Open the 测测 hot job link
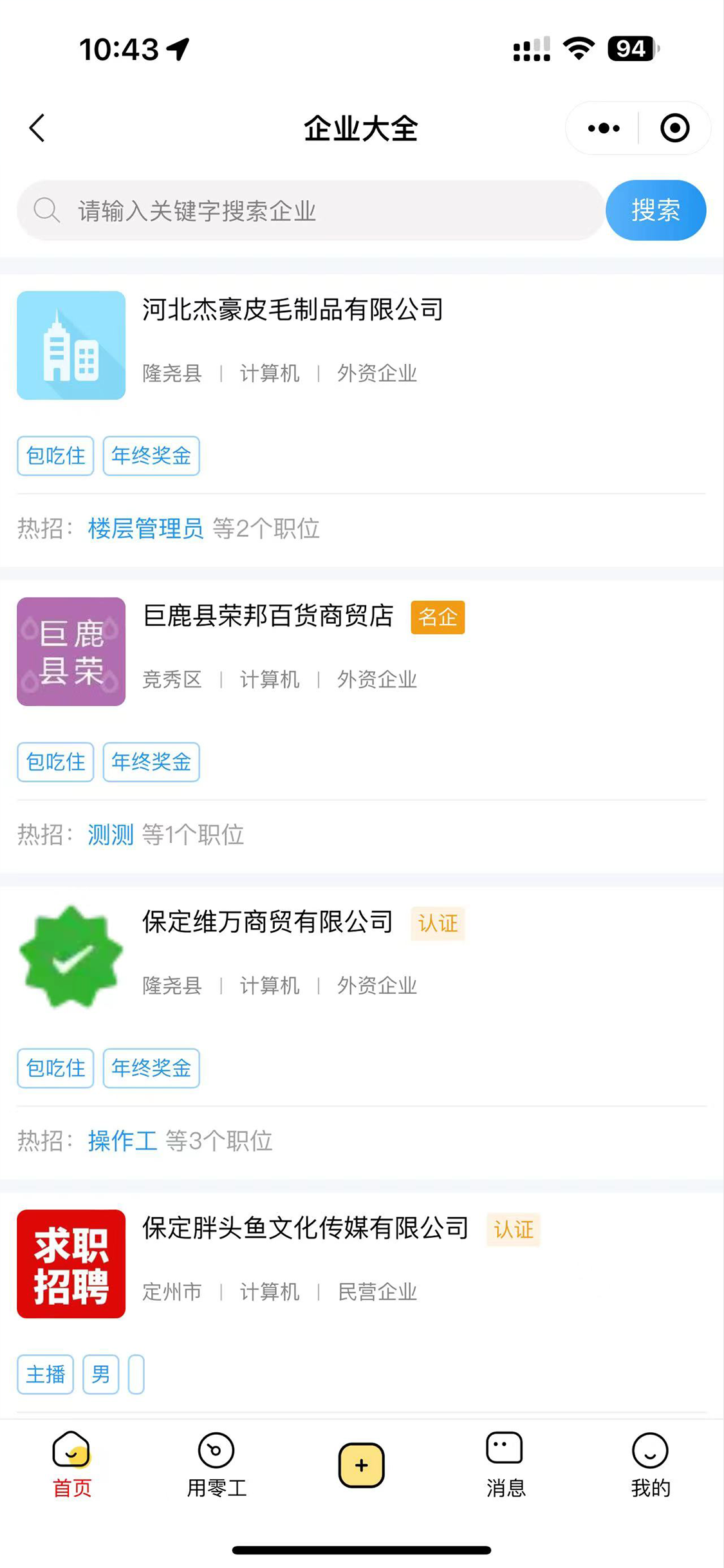The width and height of the screenshot is (724, 1568). 110,835
